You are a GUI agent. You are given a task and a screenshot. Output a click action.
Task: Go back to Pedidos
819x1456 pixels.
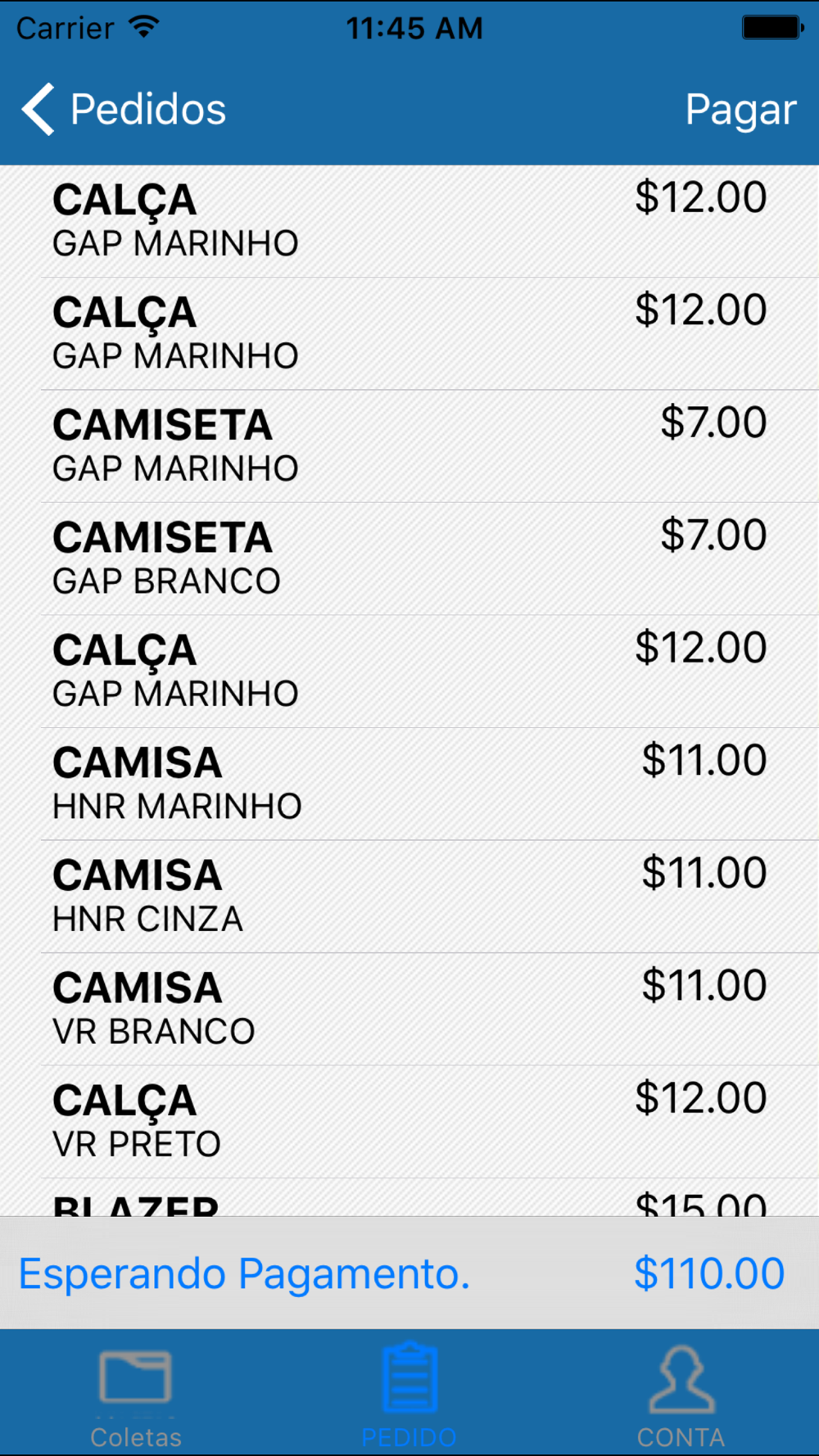[x=123, y=109]
